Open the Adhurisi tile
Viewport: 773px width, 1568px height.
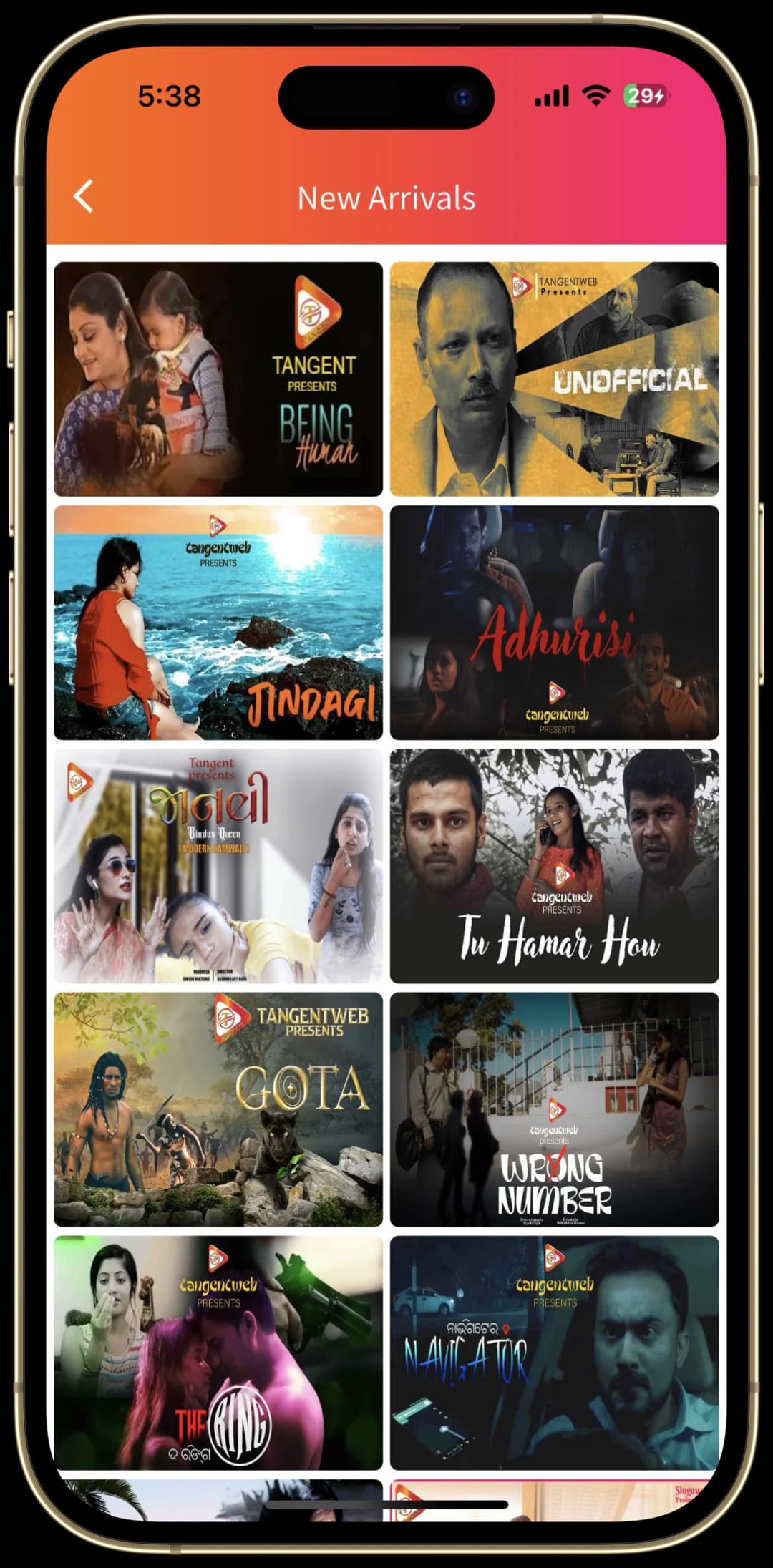(554, 622)
